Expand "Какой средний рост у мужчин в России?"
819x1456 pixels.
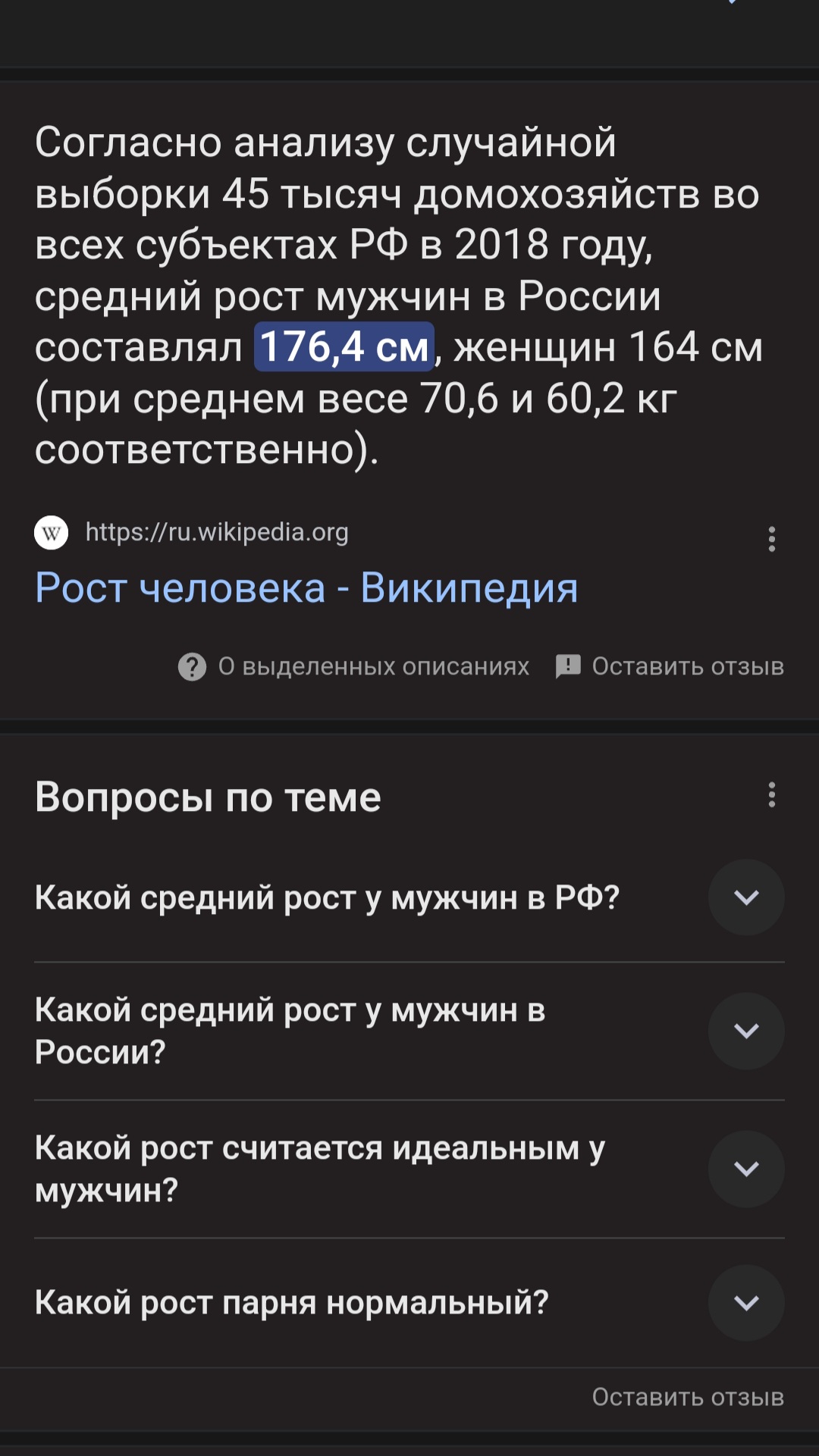click(x=746, y=1031)
